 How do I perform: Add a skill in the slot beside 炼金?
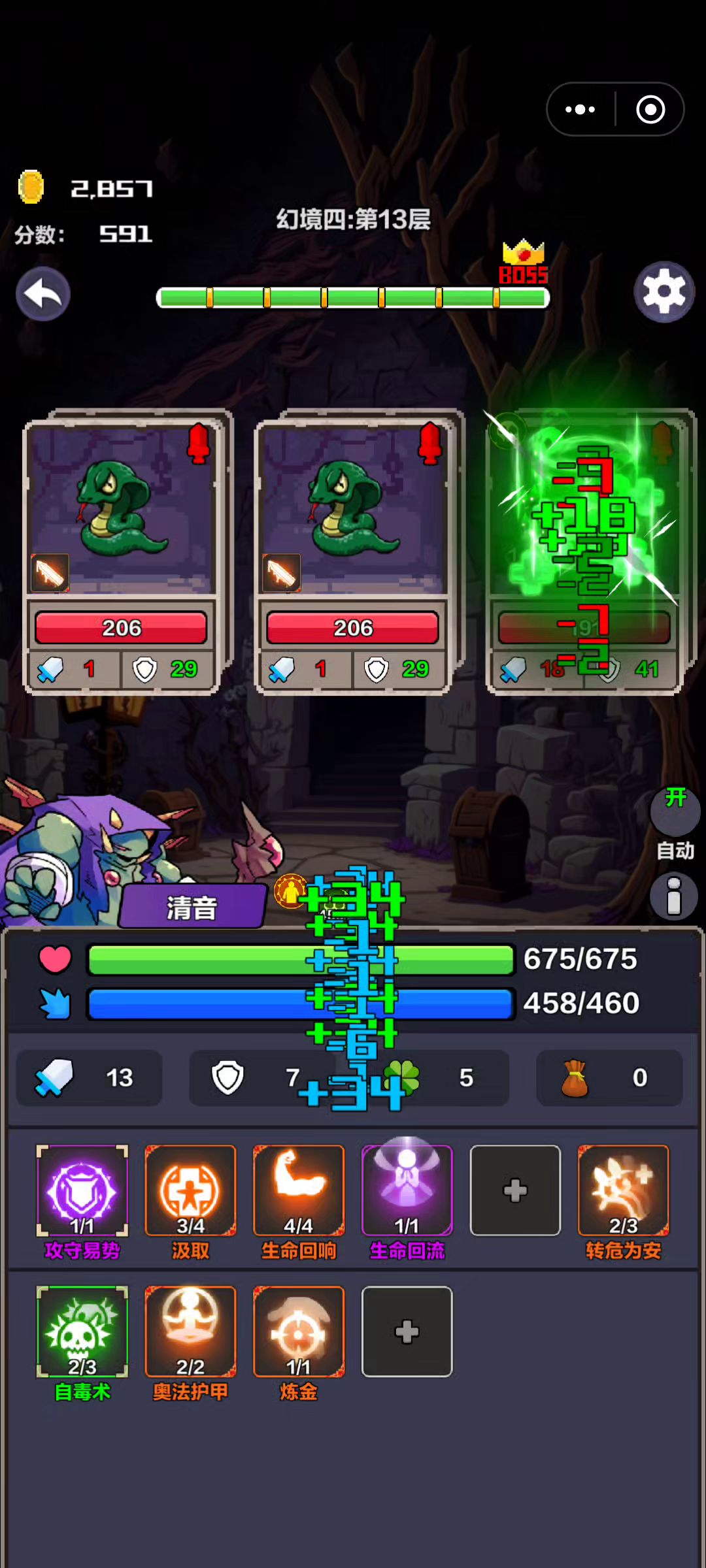[x=407, y=1331]
